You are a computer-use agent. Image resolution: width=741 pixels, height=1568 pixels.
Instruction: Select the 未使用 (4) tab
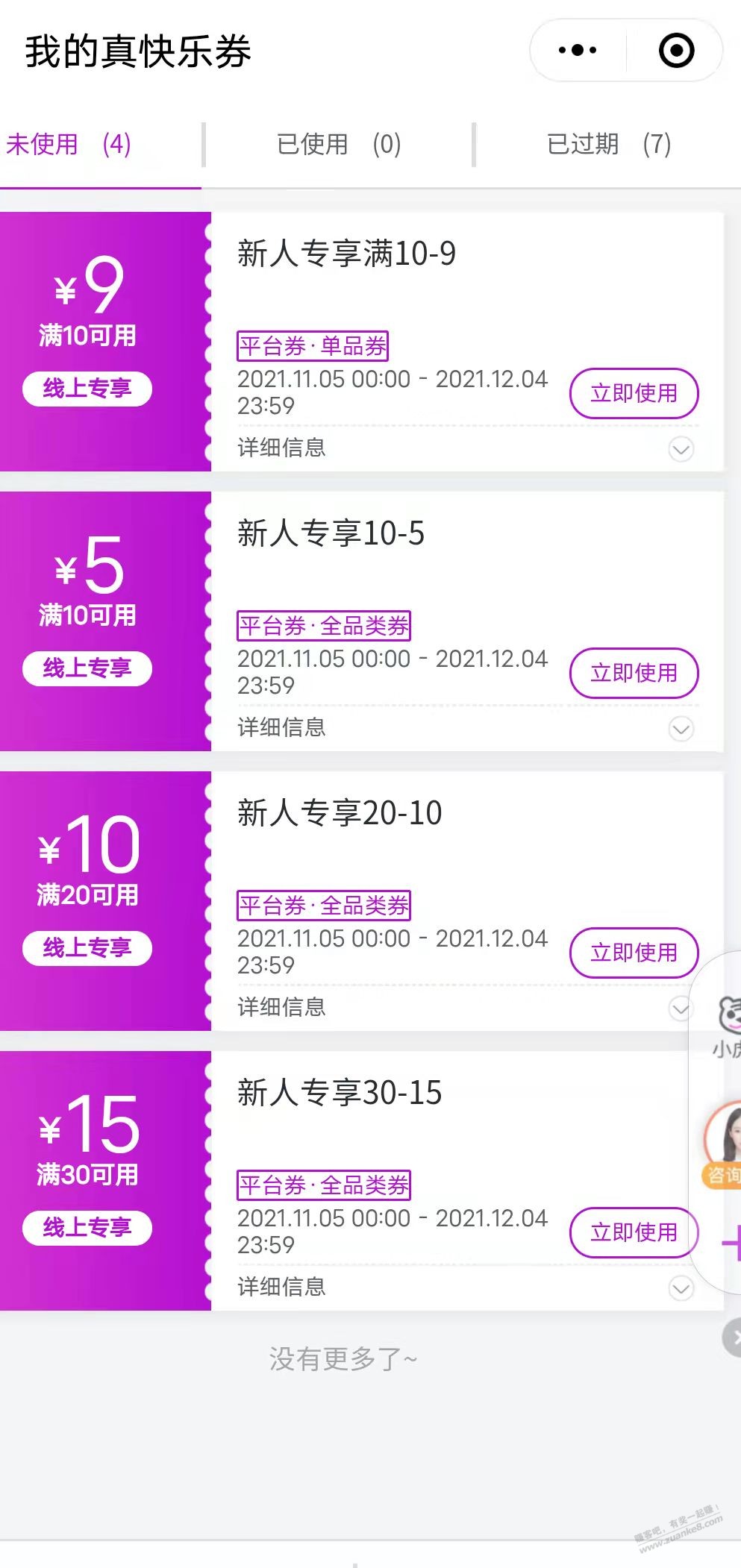(69, 144)
